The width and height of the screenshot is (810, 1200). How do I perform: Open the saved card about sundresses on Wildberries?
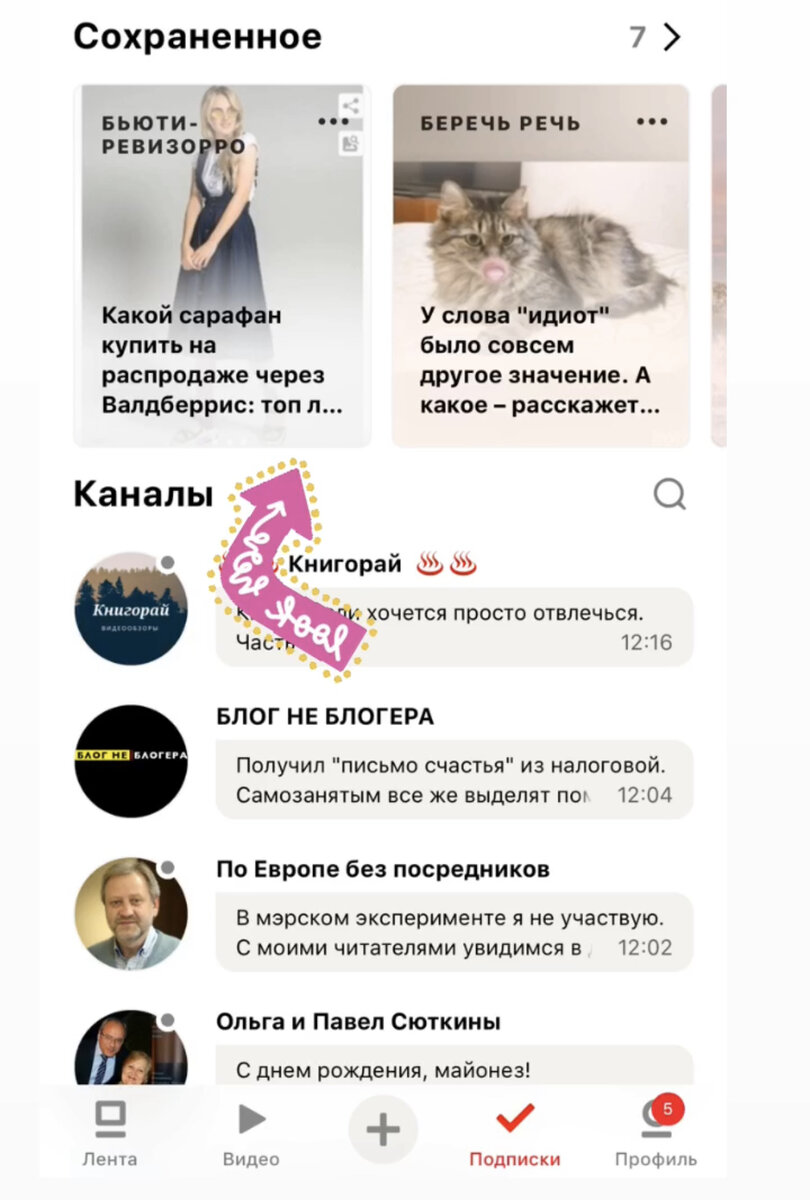222,360
